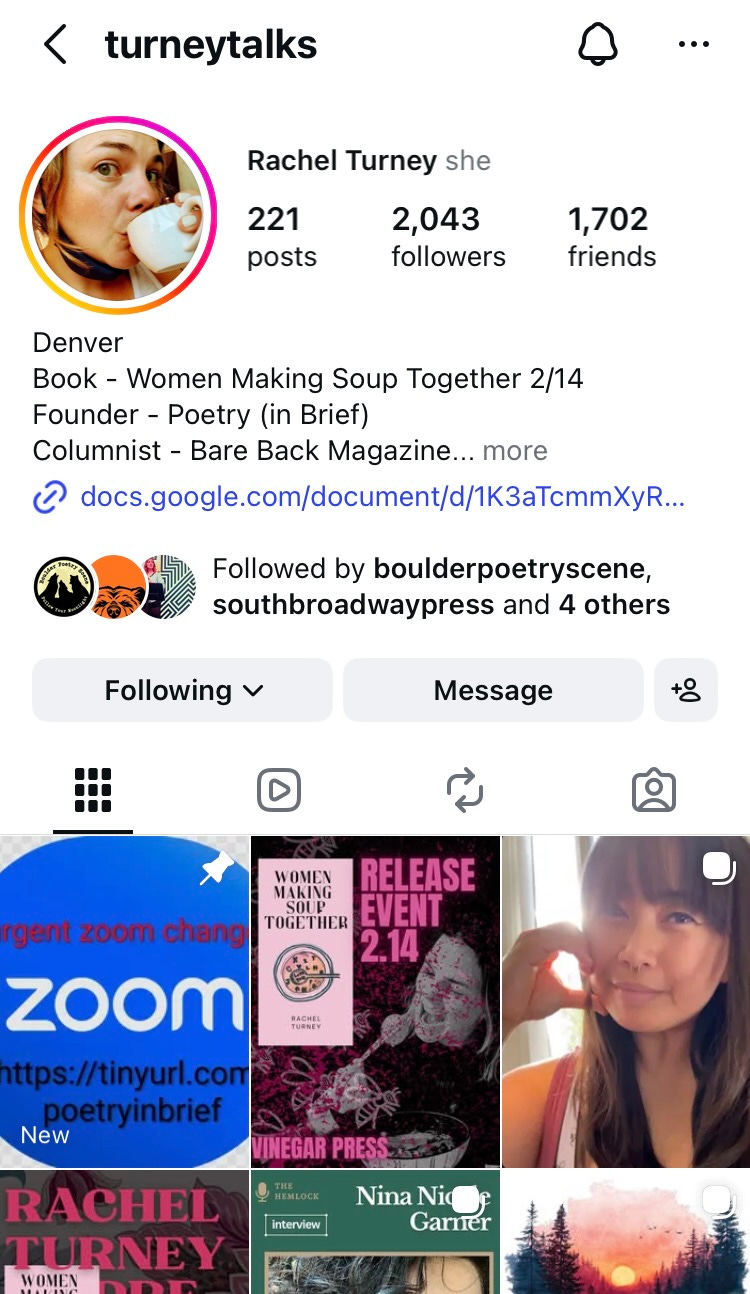Open the 1,702 friends list
The height and width of the screenshot is (1294, 750).
(x=611, y=236)
